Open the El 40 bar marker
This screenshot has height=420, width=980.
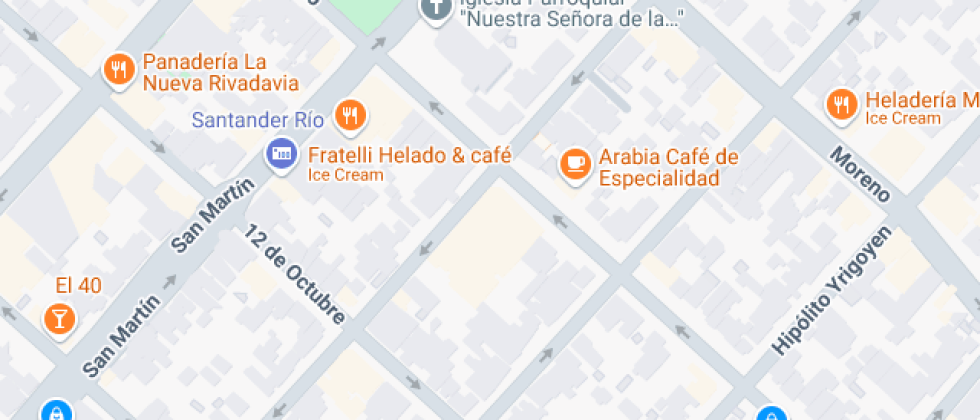pos(59,319)
